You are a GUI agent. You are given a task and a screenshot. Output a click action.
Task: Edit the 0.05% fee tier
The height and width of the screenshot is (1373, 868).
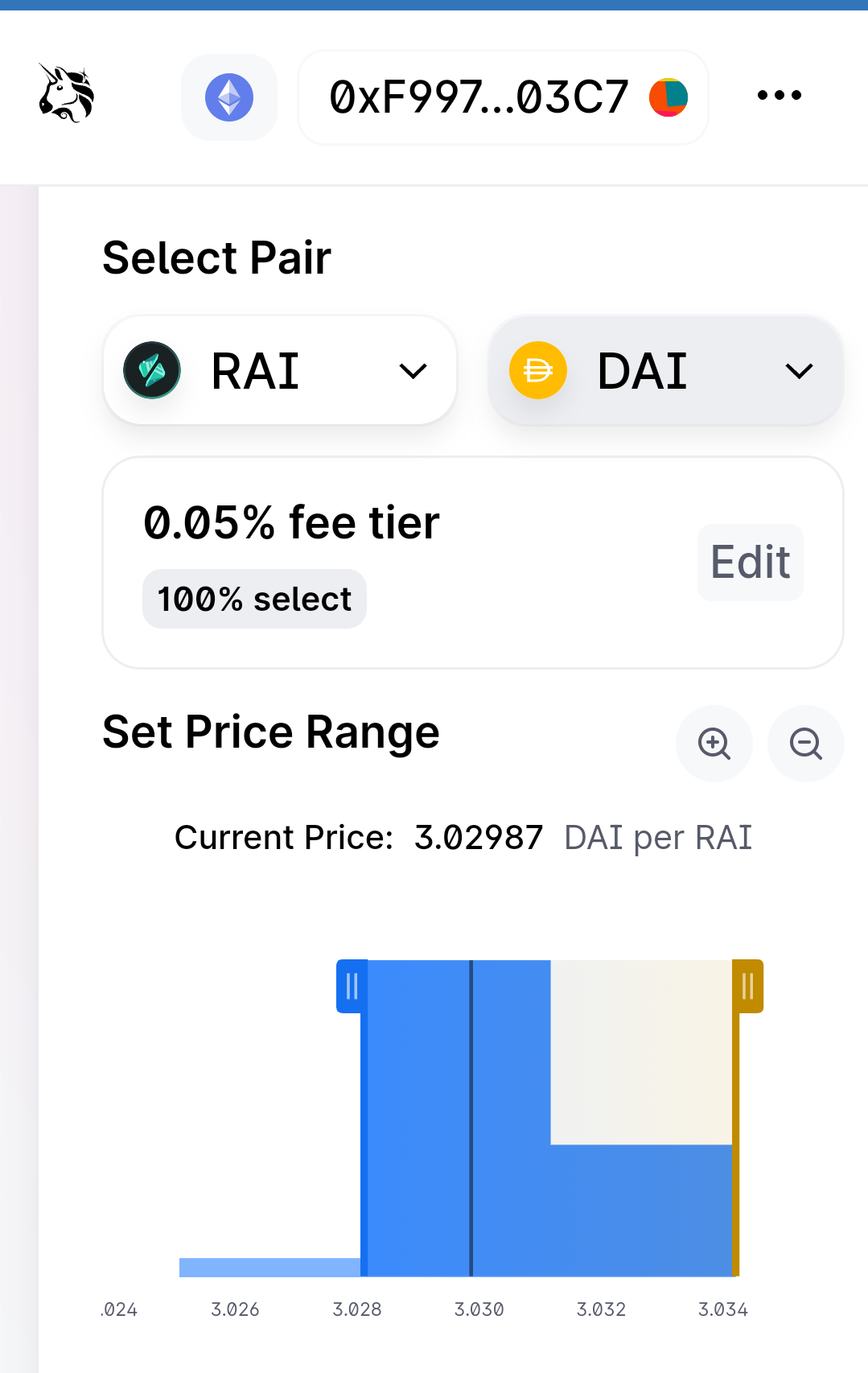[750, 562]
